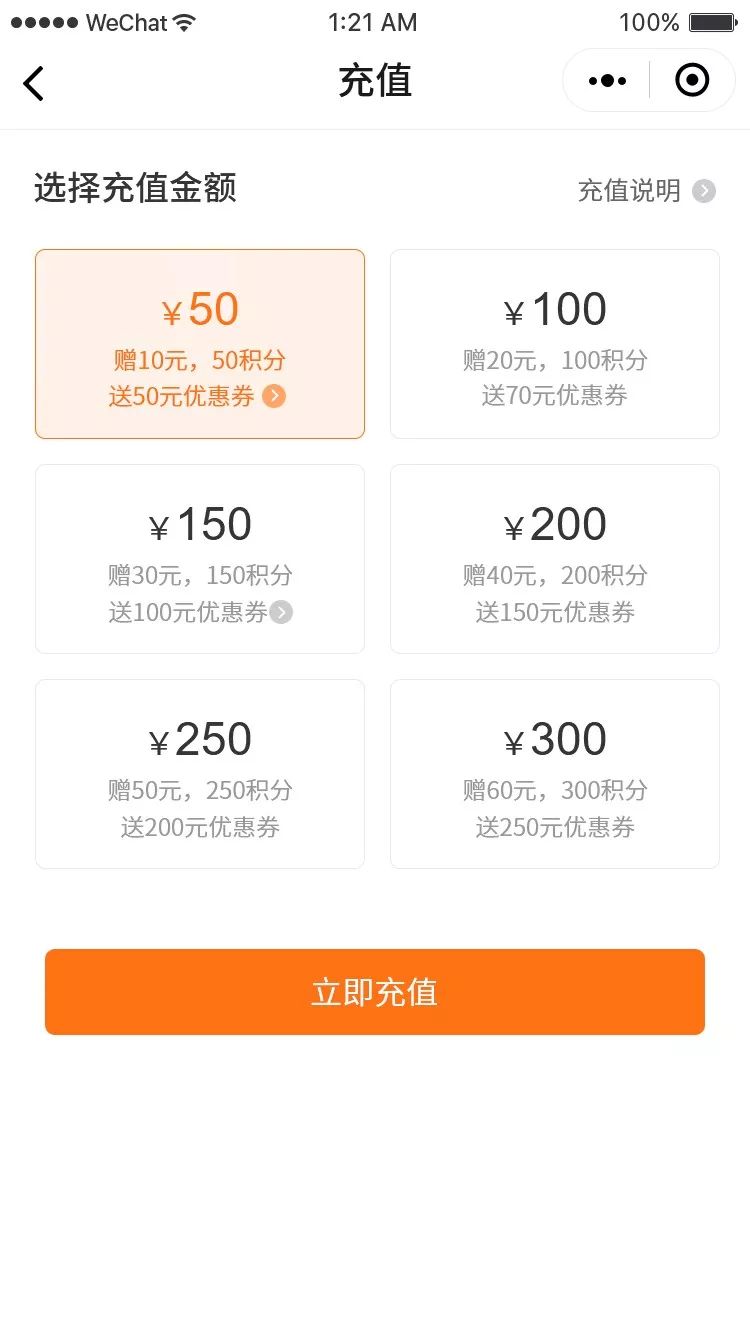
Task: View details of the 送50元优惠券 coupon
Action: 273,397
